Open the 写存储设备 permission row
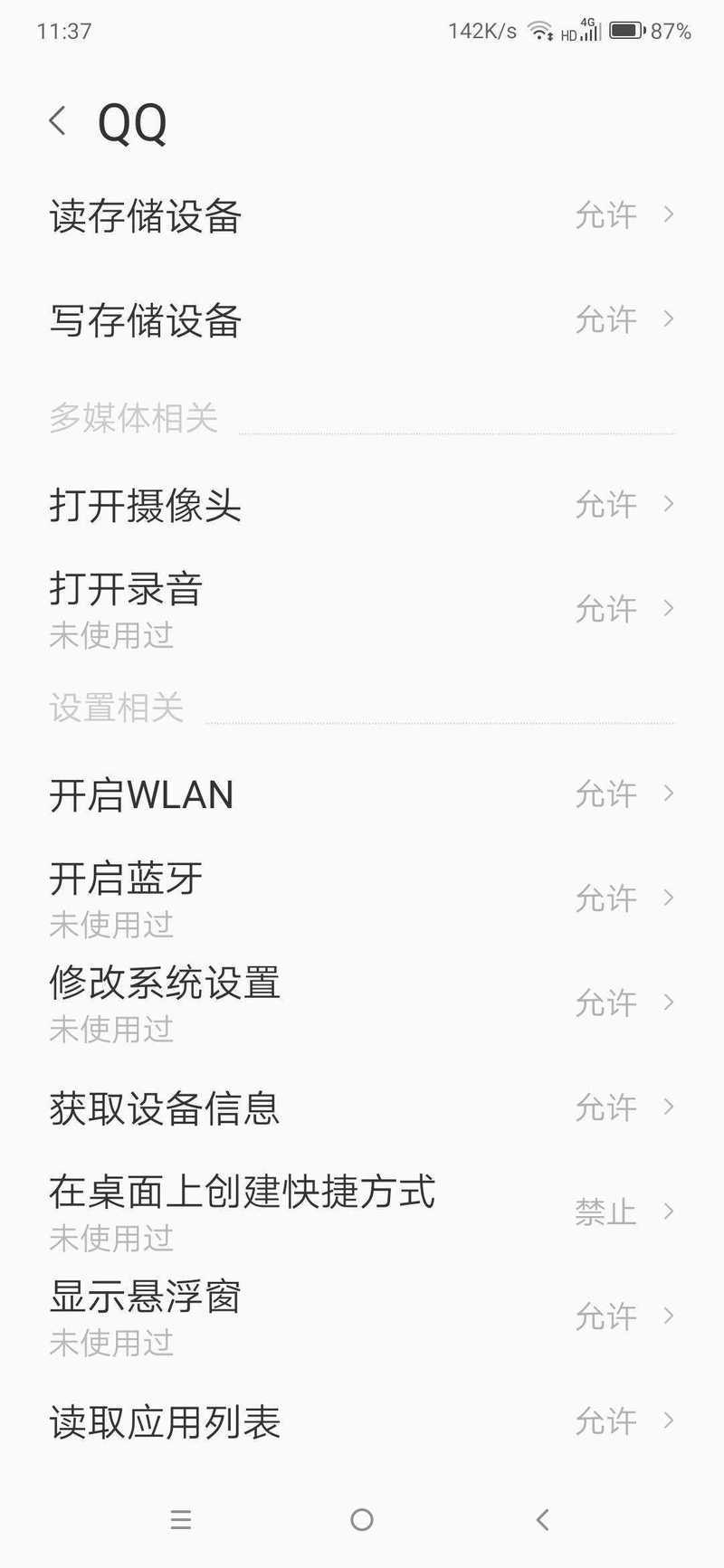 point(362,319)
